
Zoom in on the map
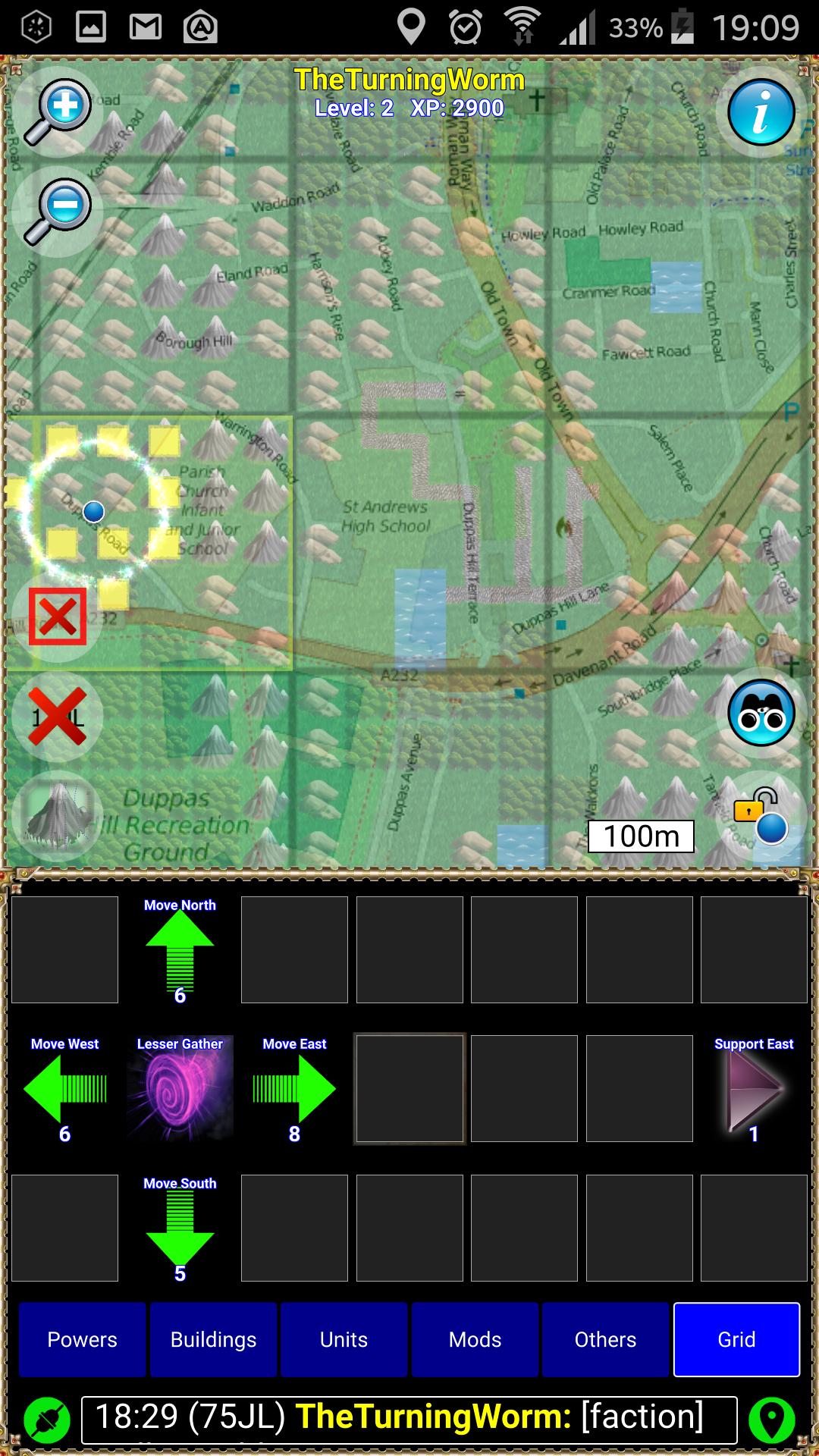pyautogui.click(x=58, y=111)
